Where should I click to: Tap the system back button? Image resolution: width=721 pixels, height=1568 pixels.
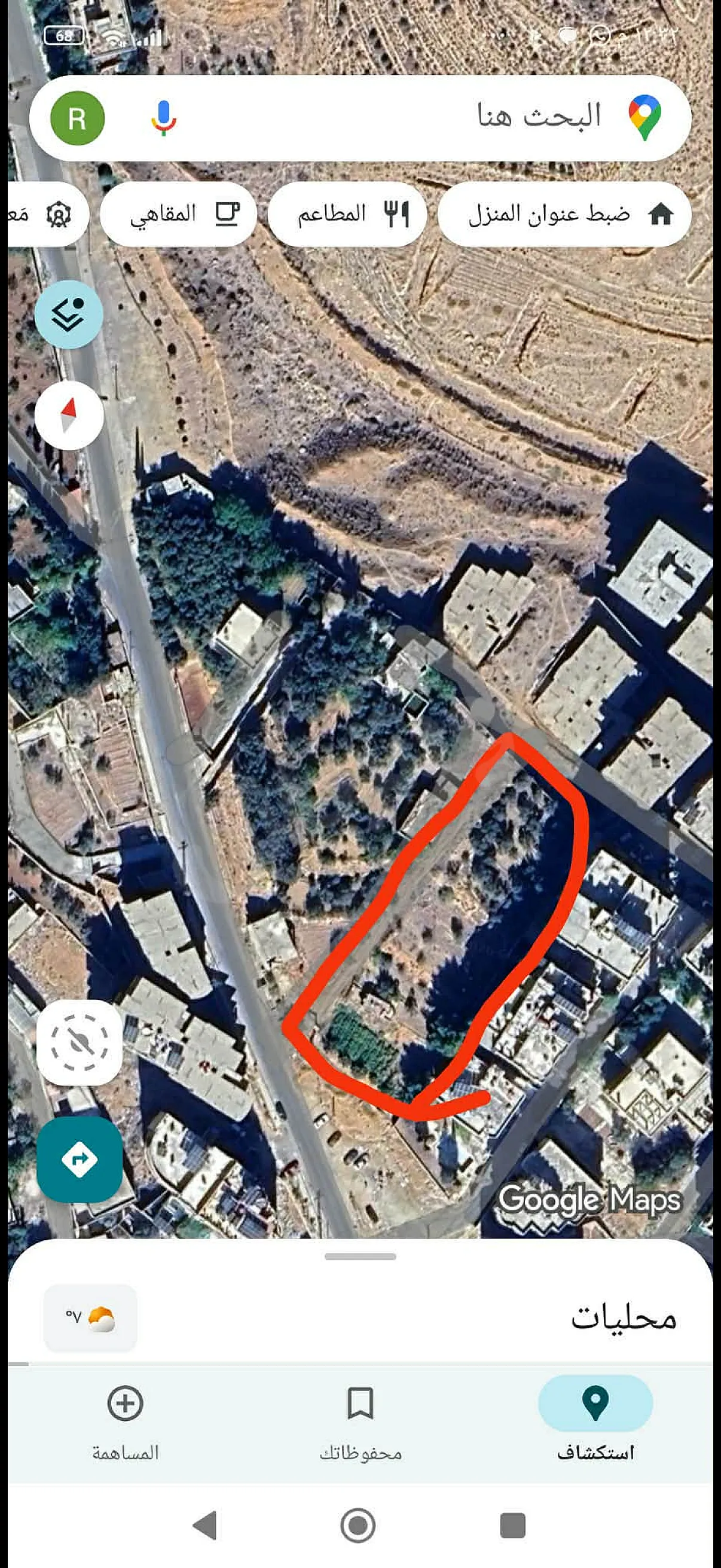coord(205,1526)
